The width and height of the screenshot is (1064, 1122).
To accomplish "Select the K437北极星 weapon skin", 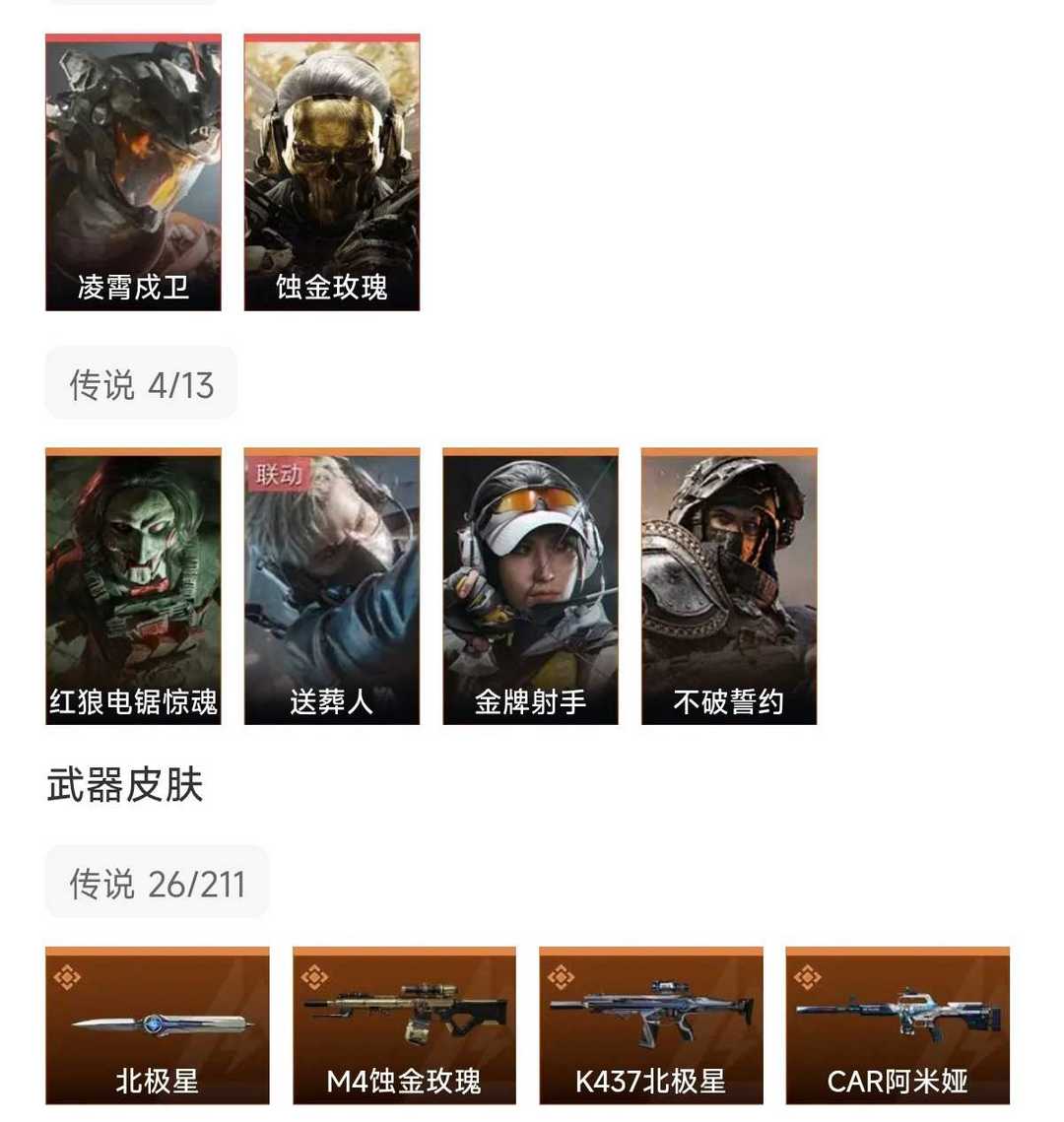I will click(651, 1025).
